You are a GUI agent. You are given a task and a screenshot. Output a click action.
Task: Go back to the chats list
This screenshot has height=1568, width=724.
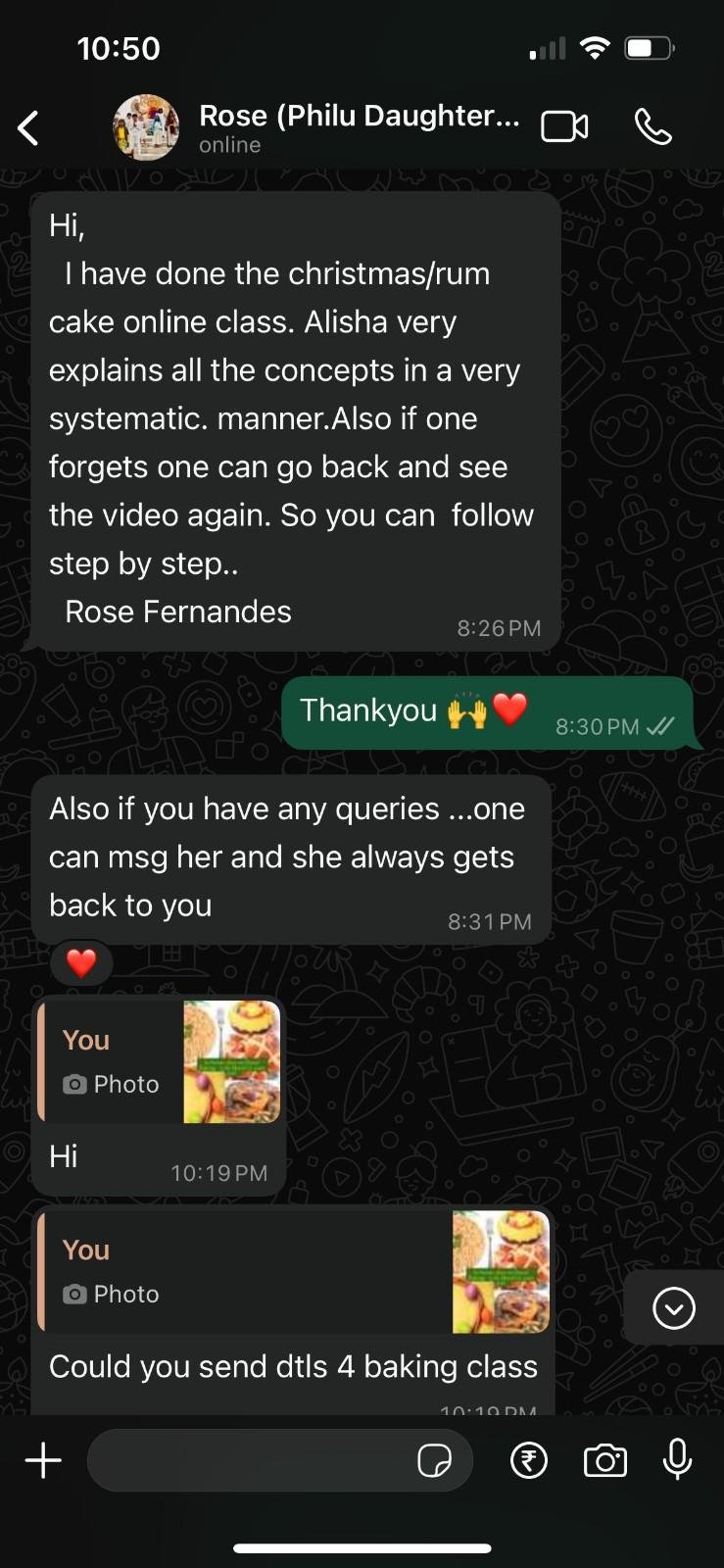[x=28, y=128]
